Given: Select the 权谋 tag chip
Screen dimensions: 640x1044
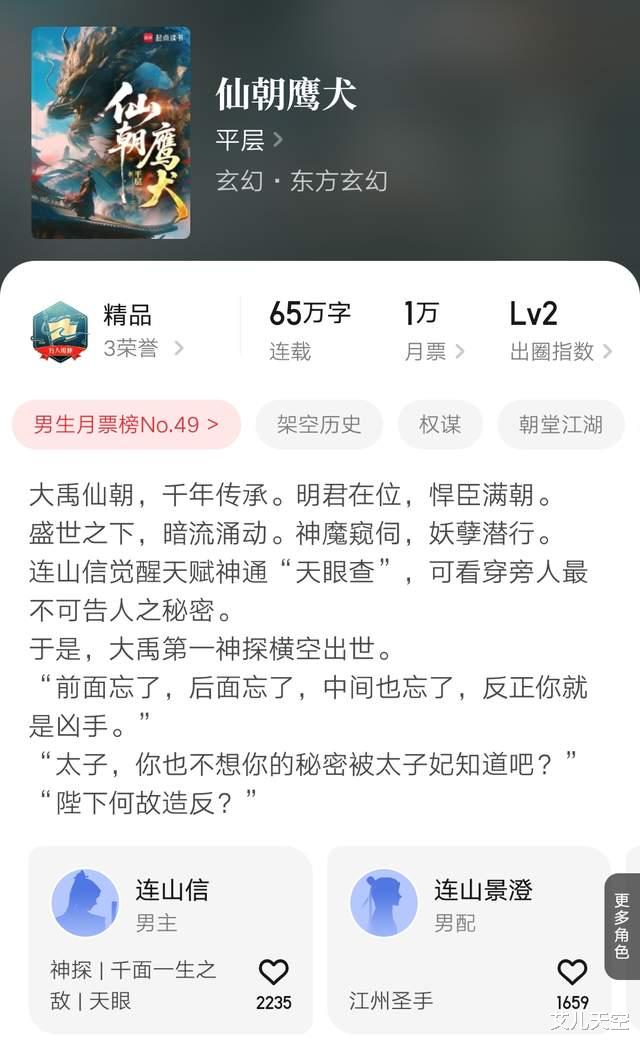Looking at the screenshot, I should [x=440, y=424].
